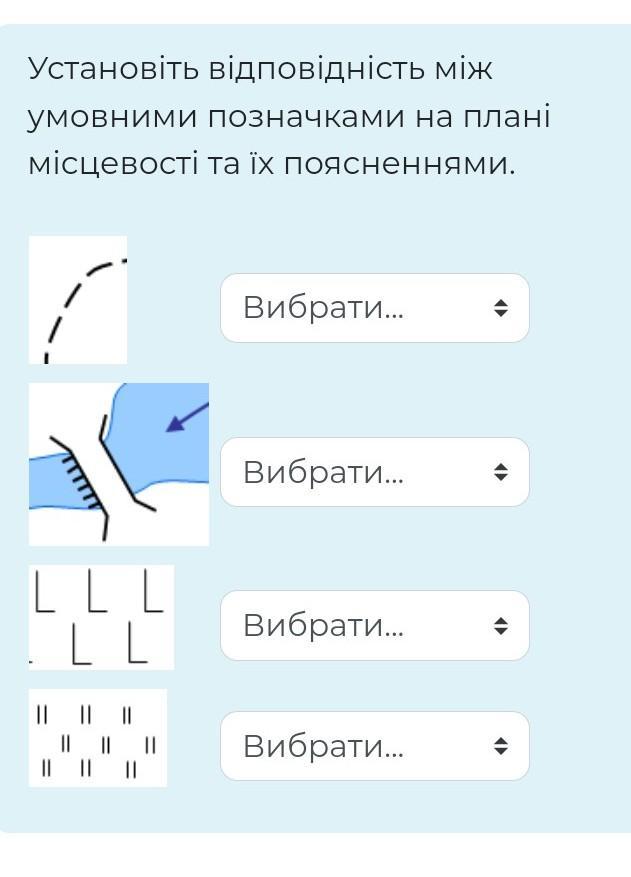The width and height of the screenshot is (631, 877).
Task: Open the dropdown beside the blue river symbol
Action: [x=374, y=472]
